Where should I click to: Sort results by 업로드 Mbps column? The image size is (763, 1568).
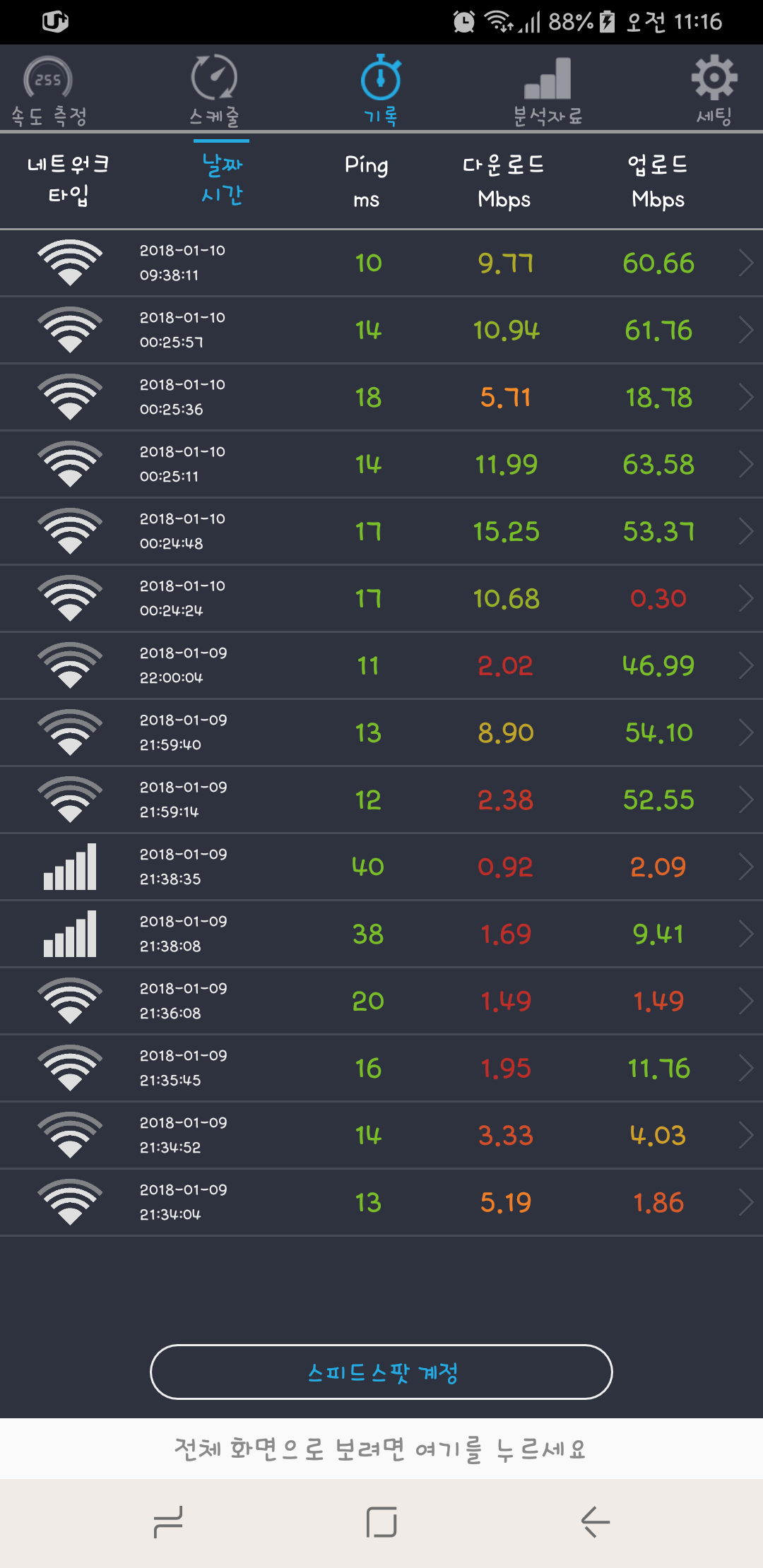pos(658,182)
